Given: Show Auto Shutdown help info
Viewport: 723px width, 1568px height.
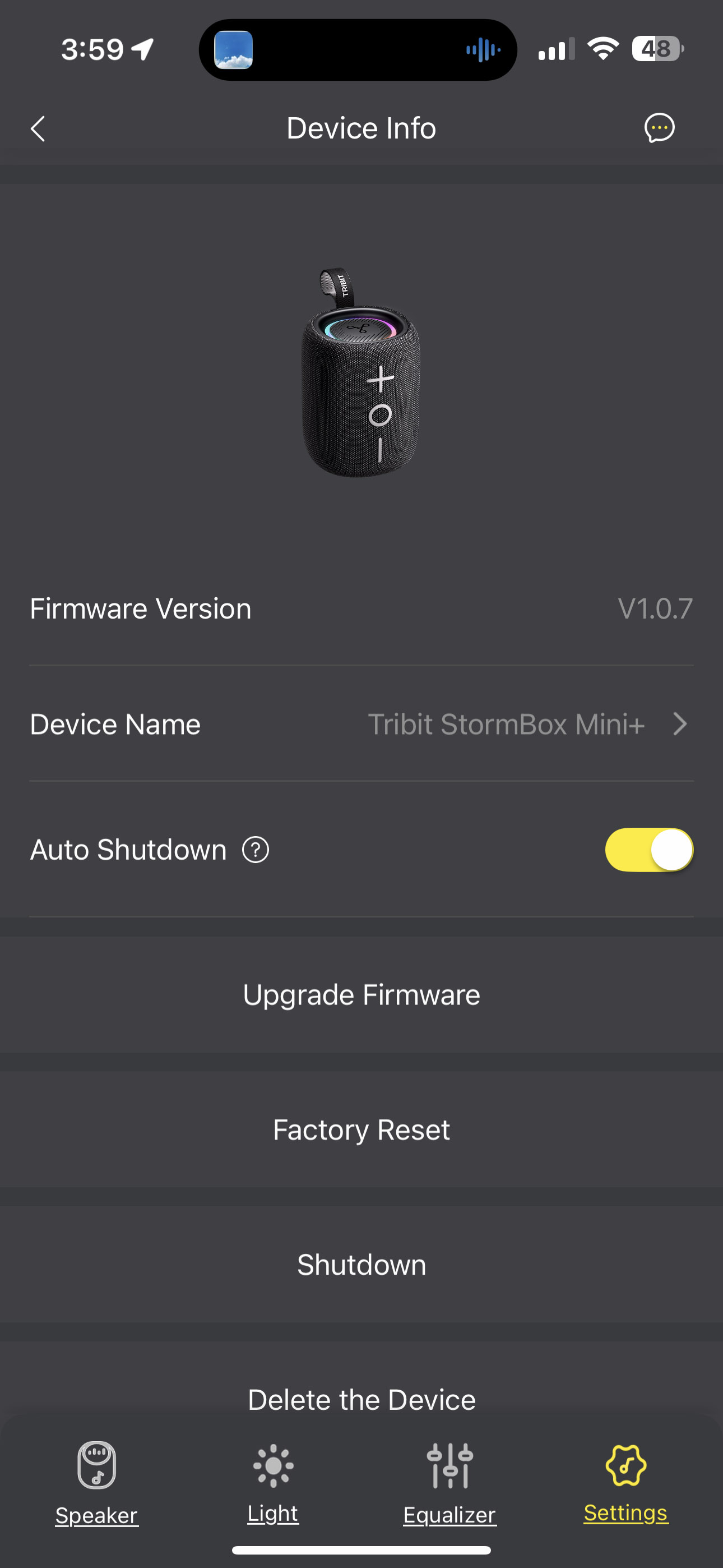Looking at the screenshot, I should (256, 850).
